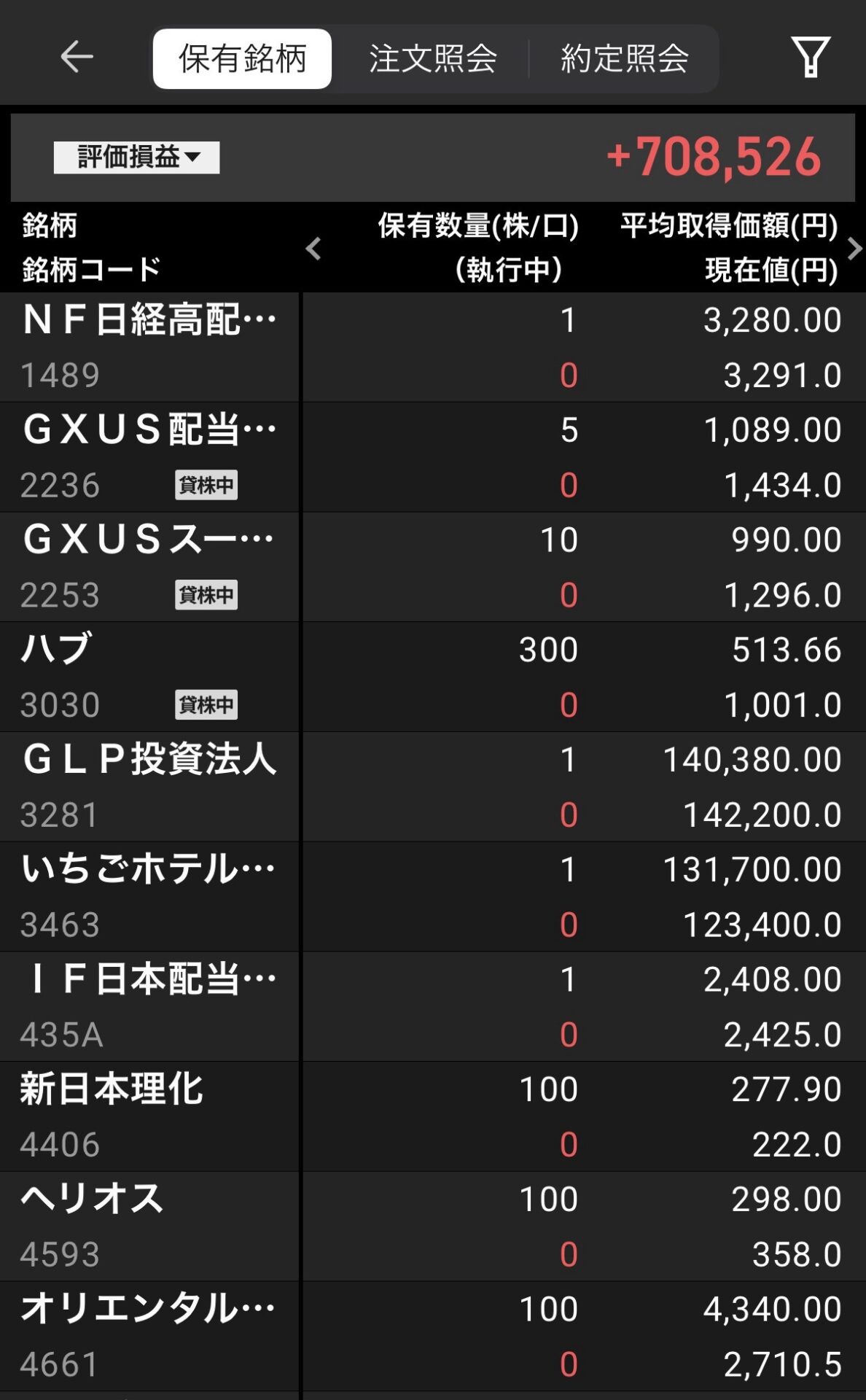Open いちごホテル 3463 holding
The width and height of the screenshot is (866, 1400).
(x=149, y=897)
